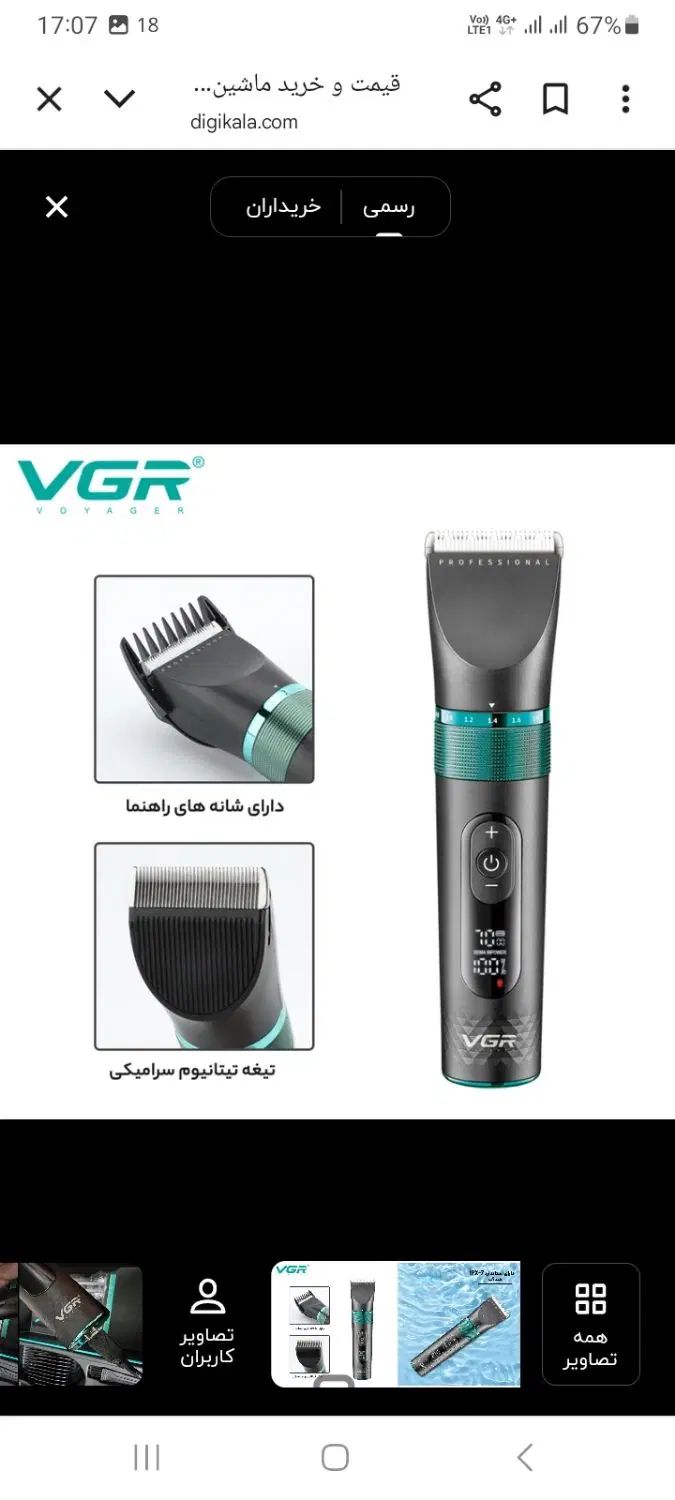Close the browser custom tab
Image resolution: width=675 pixels, height=1500 pixels.
pyautogui.click(x=49, y=99)
